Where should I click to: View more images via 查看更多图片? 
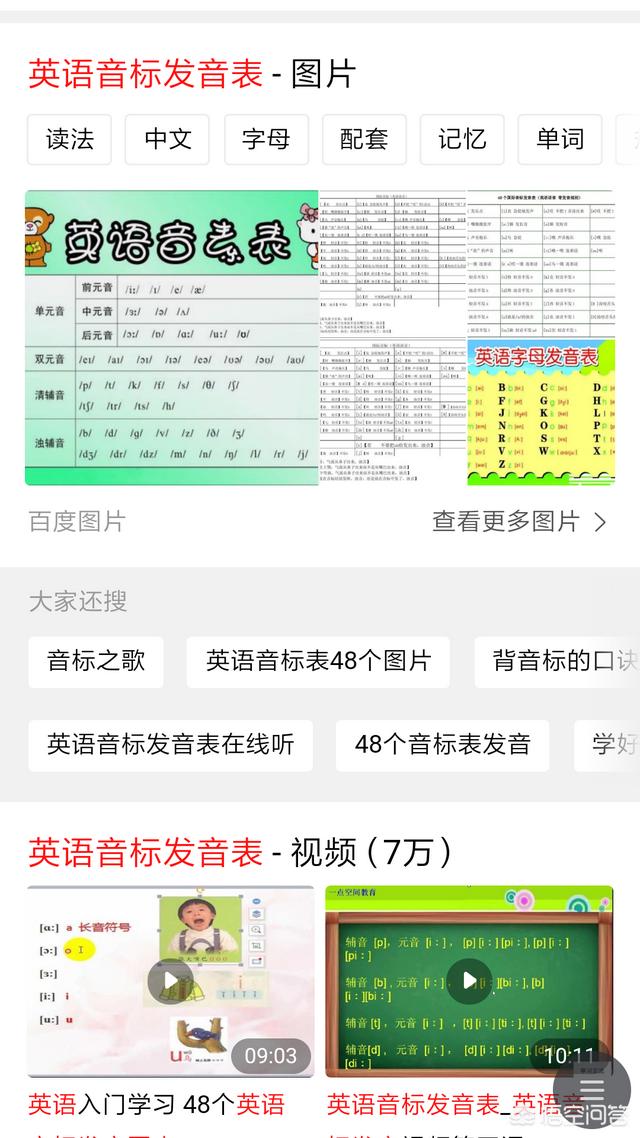click(519, 521)
